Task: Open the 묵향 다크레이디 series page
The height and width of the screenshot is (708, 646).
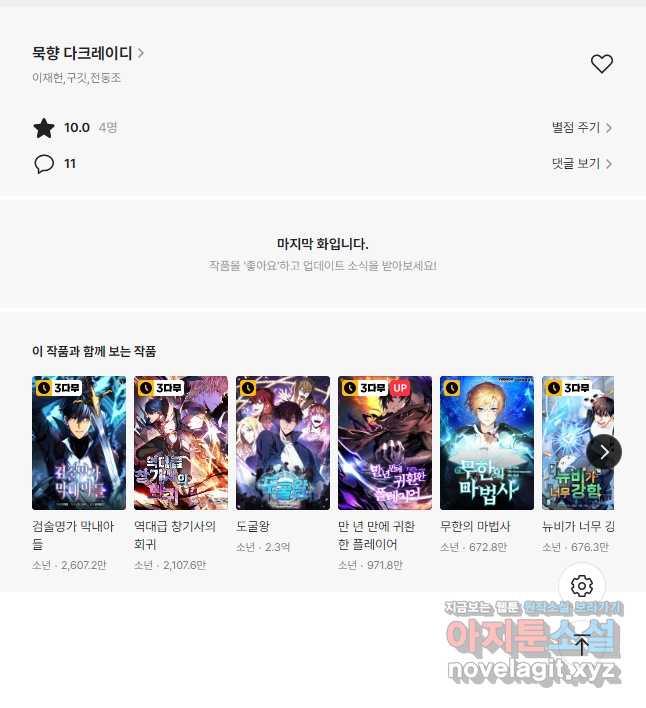Action: tap(88, 53)
